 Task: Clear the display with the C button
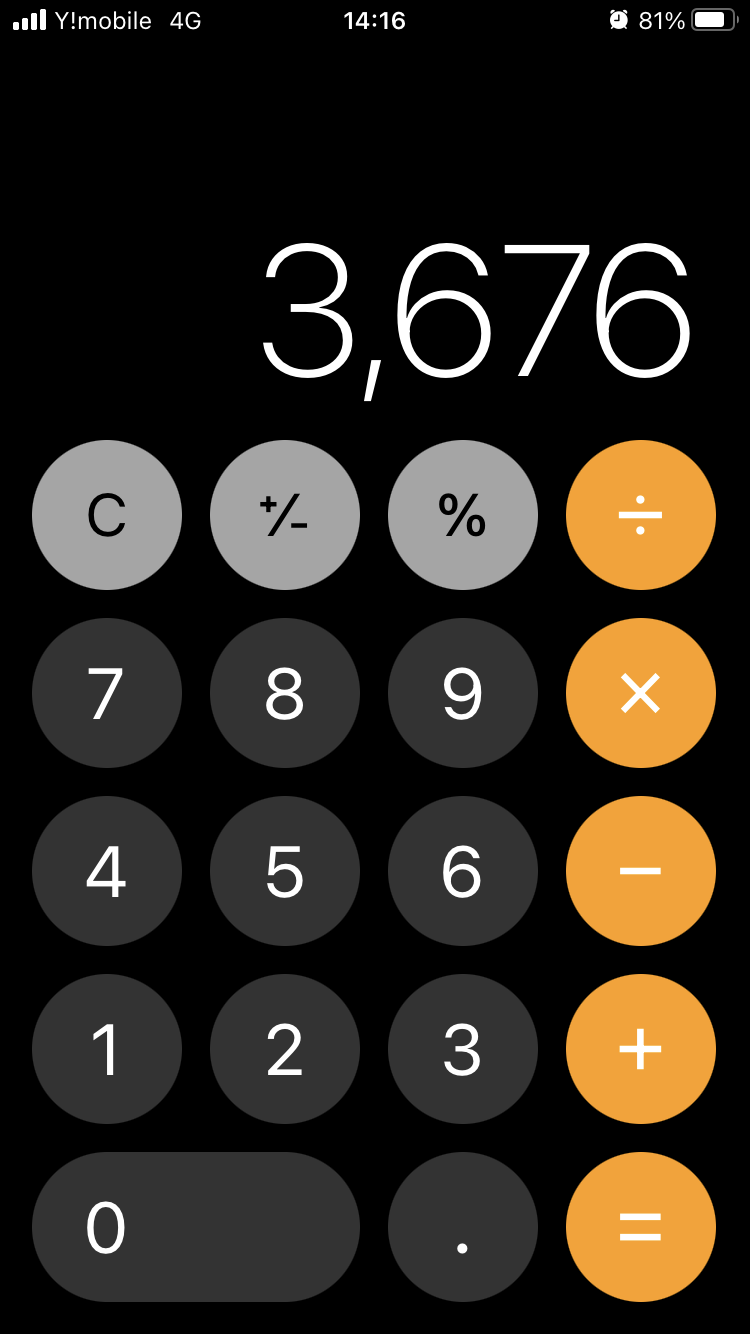[x=107, y=515]
